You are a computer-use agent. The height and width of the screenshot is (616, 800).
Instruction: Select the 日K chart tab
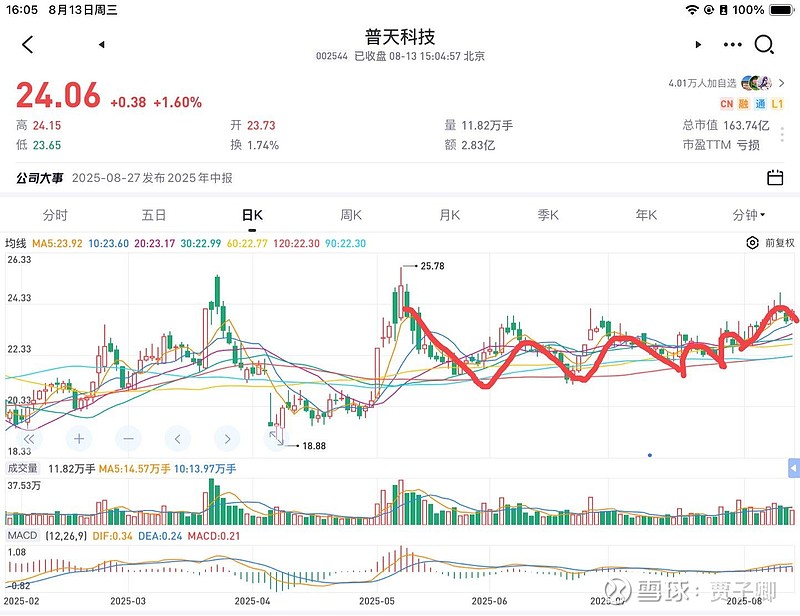tap(252, 215)
